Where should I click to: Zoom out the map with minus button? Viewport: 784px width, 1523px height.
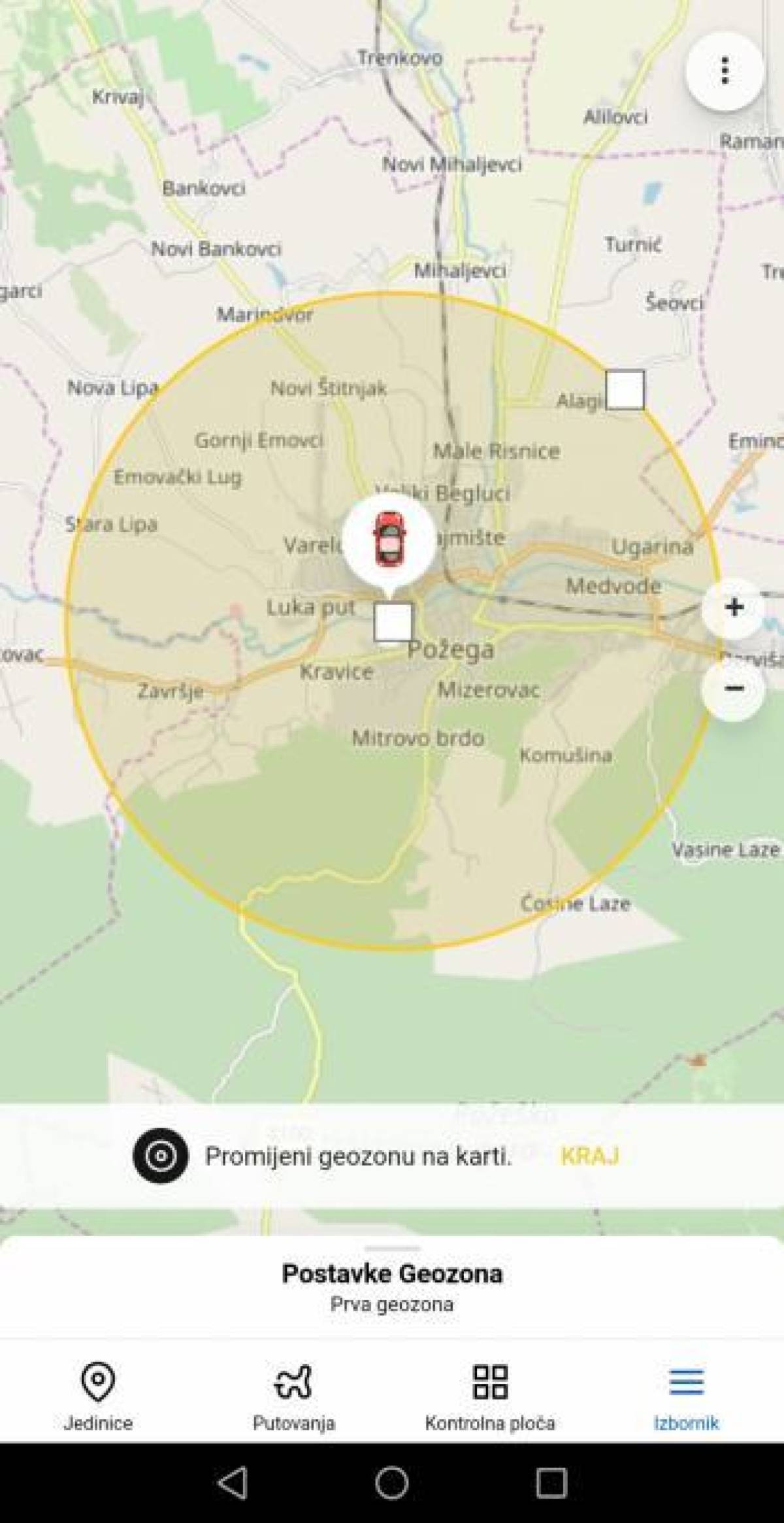pyautogui.click(x=734, y=688)
